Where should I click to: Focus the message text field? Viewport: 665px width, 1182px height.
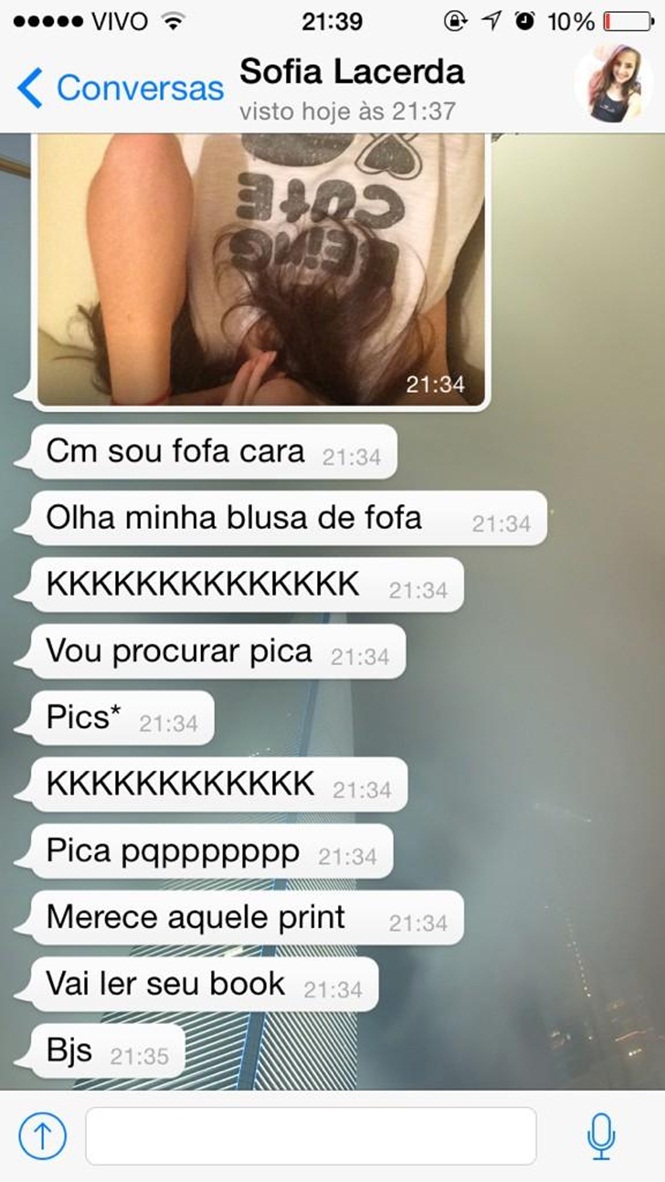[310, 1135]
